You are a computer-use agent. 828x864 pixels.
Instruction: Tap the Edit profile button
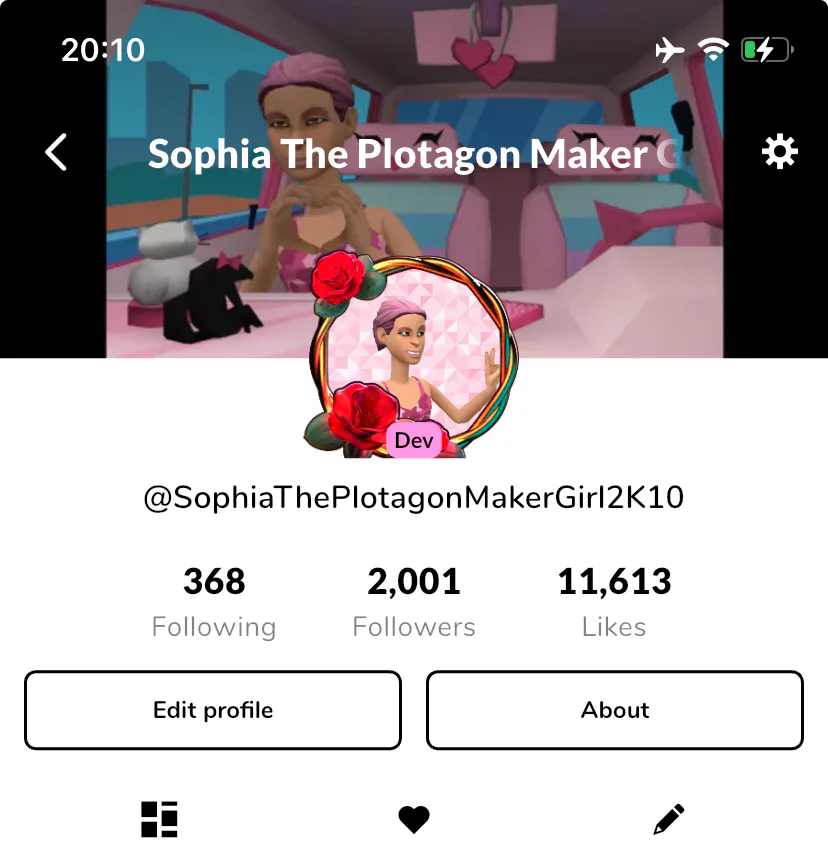point(213,710)
